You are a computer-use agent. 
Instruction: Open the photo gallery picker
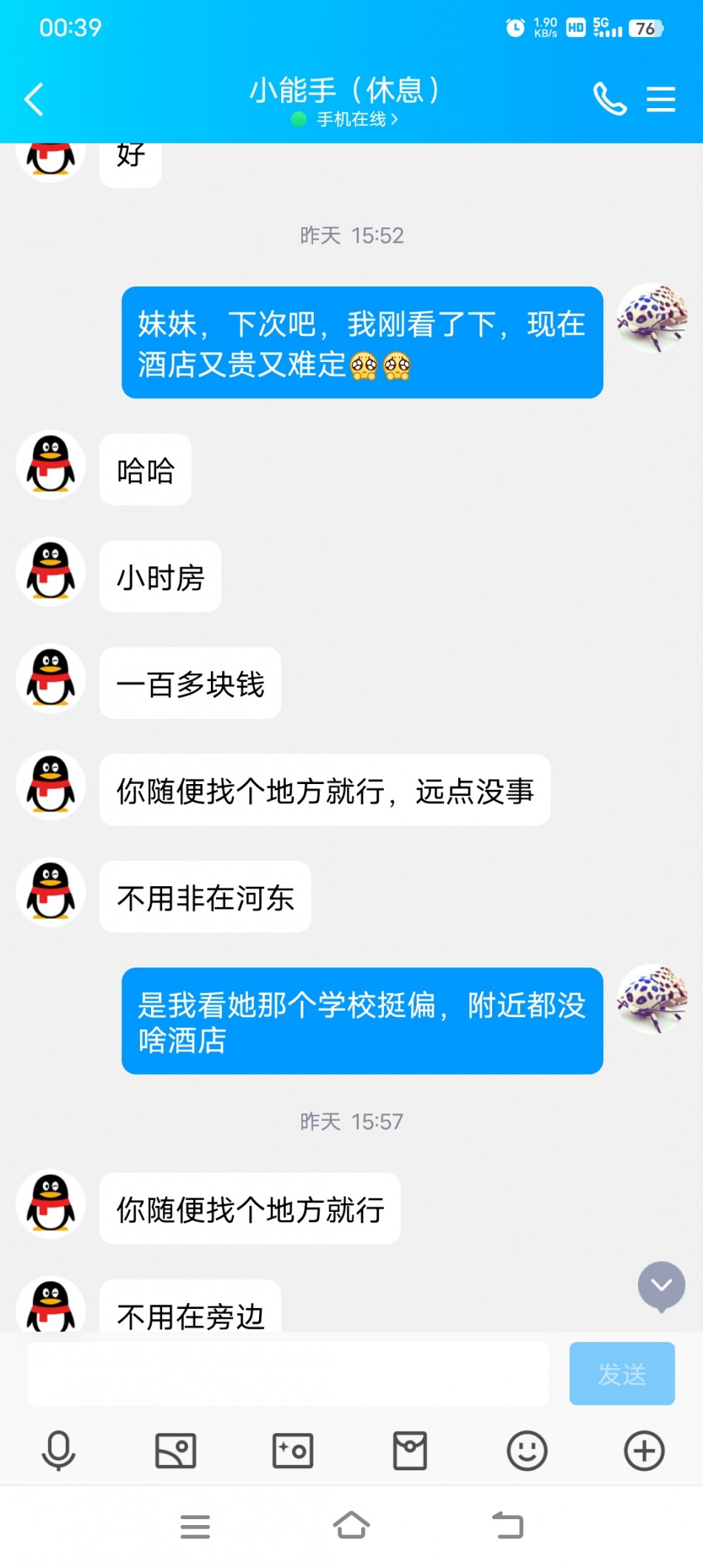[175, 1450]
